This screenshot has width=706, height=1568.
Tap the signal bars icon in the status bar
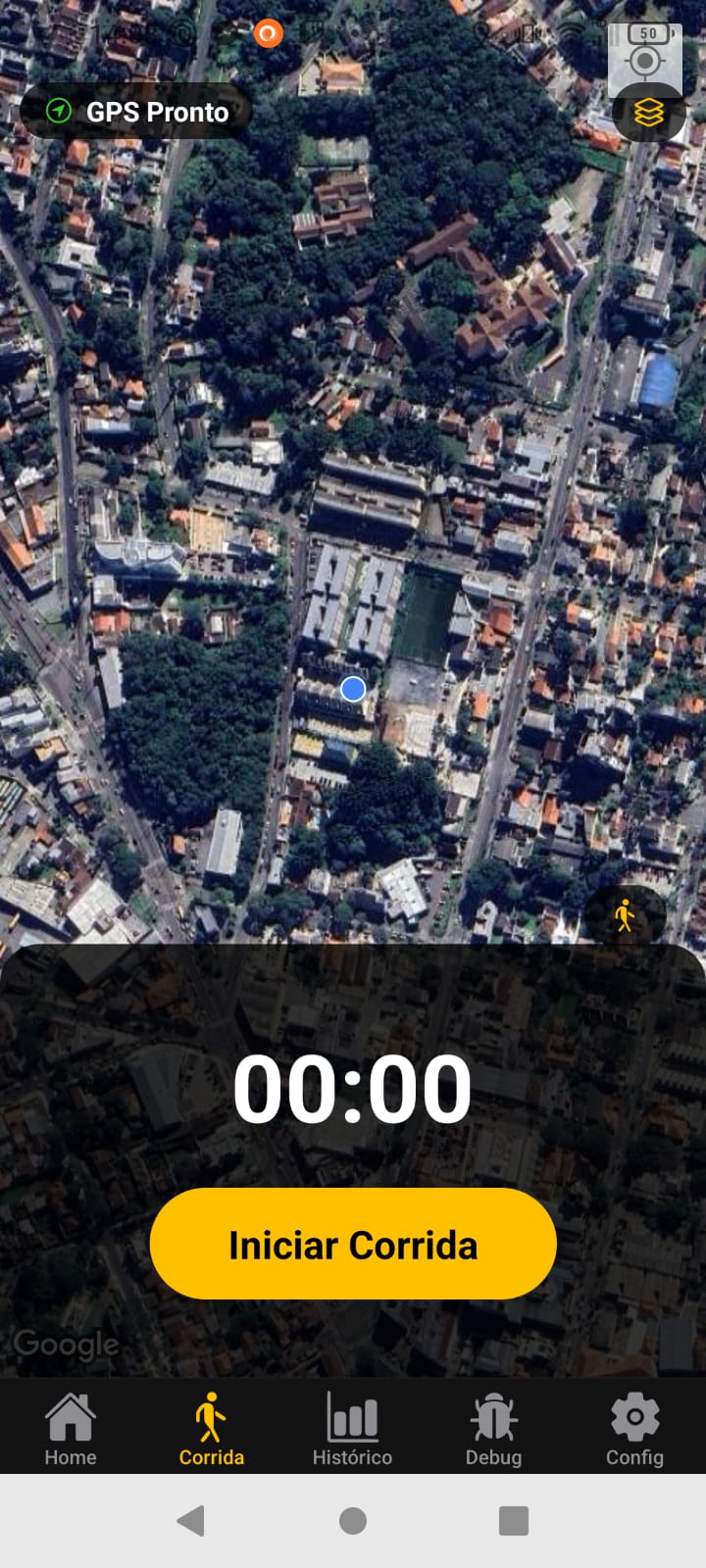[x=615, y=32]
